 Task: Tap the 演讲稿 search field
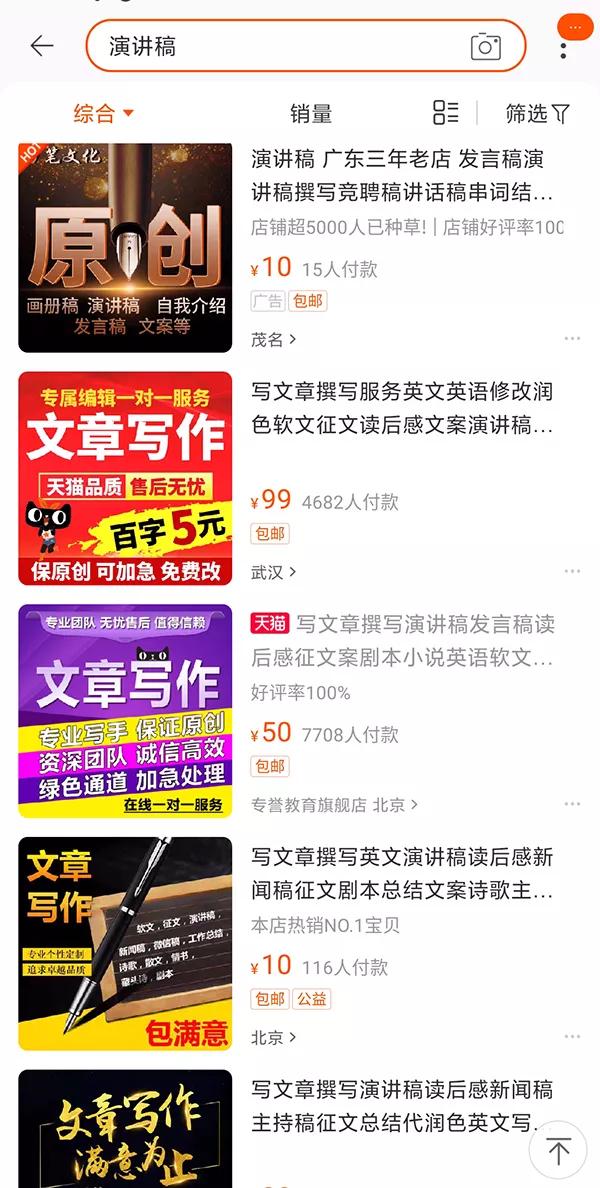coord(280,46)
